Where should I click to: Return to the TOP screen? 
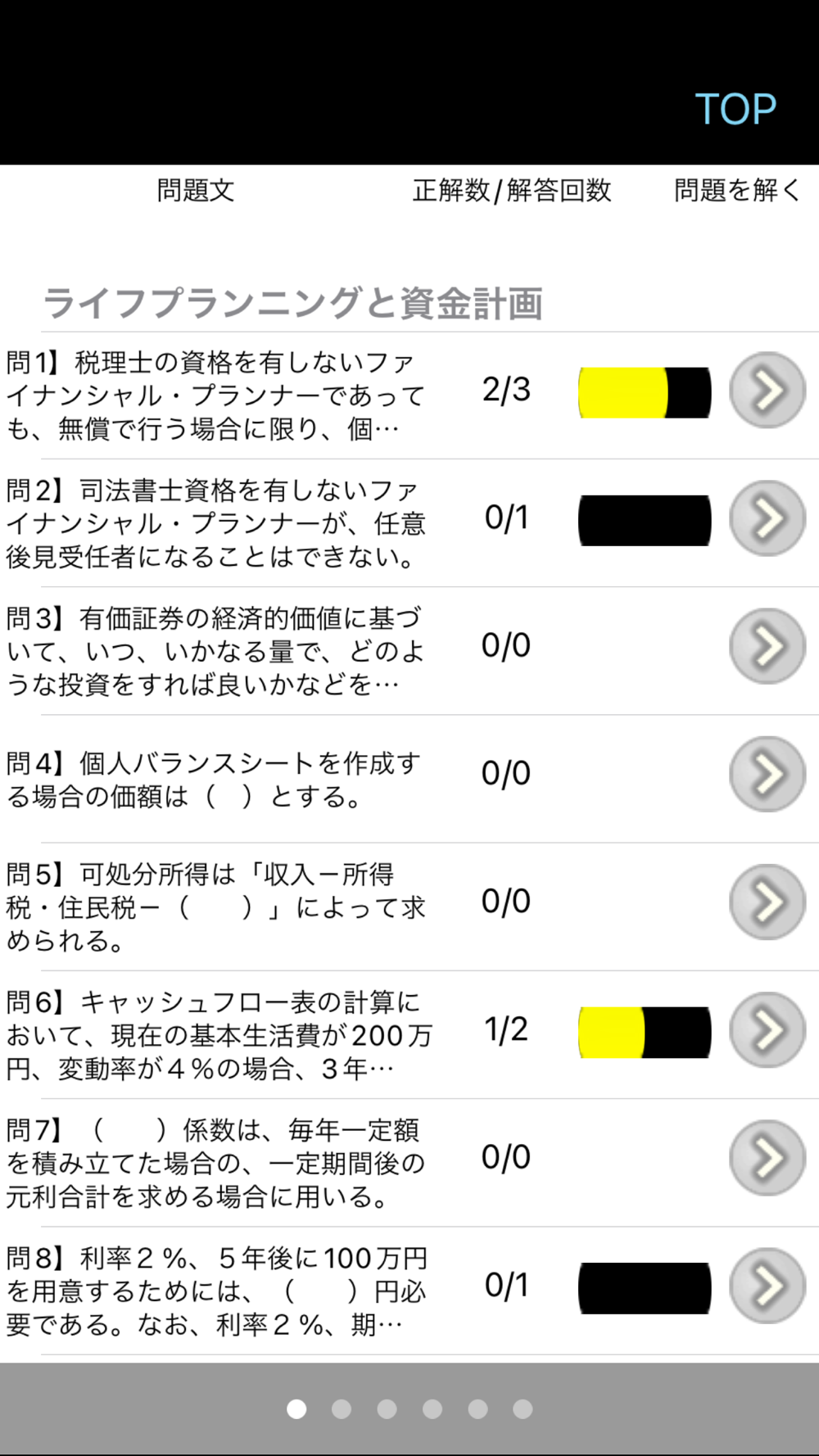(x=735, y=109)
